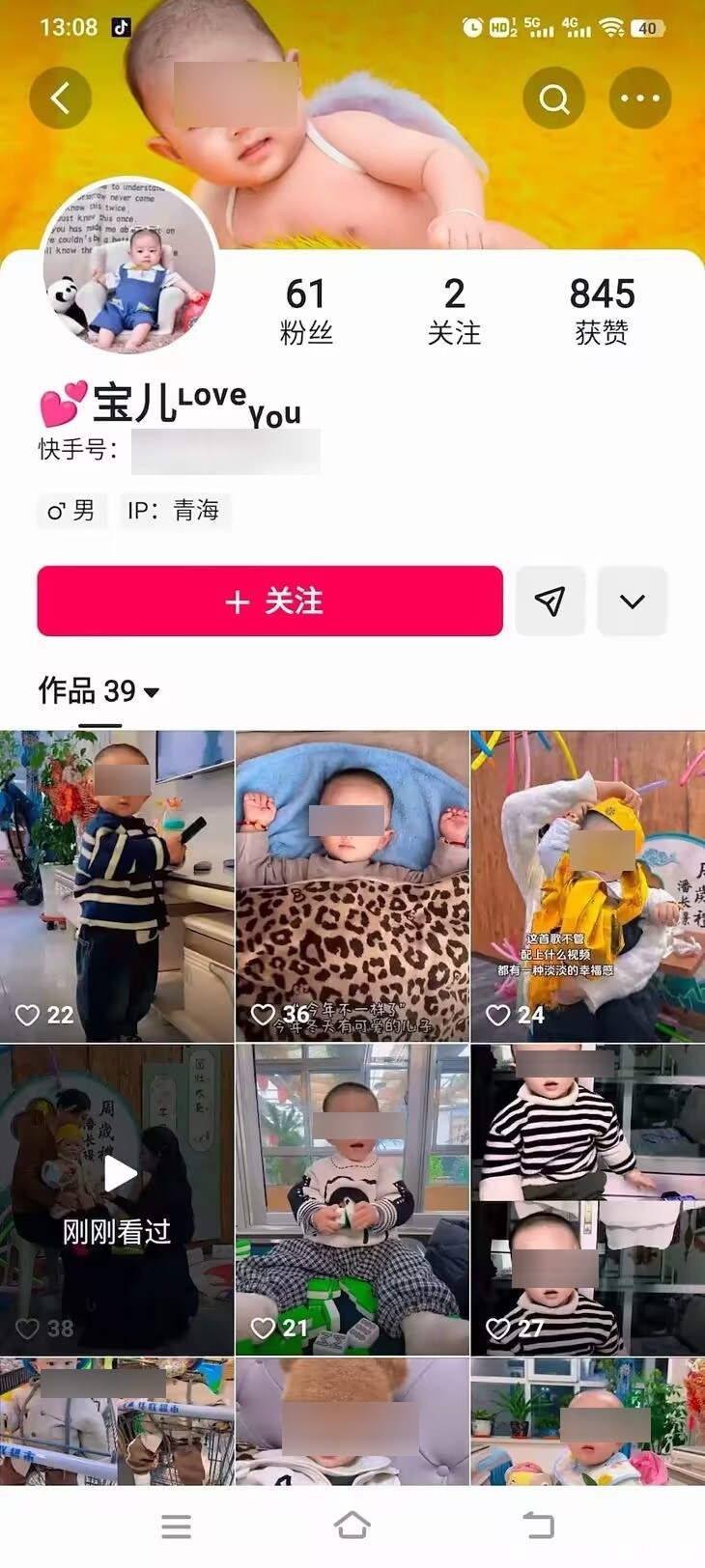The image size is (705, 1568).
Task: Tap the system home button
Action: point(352,1526)
